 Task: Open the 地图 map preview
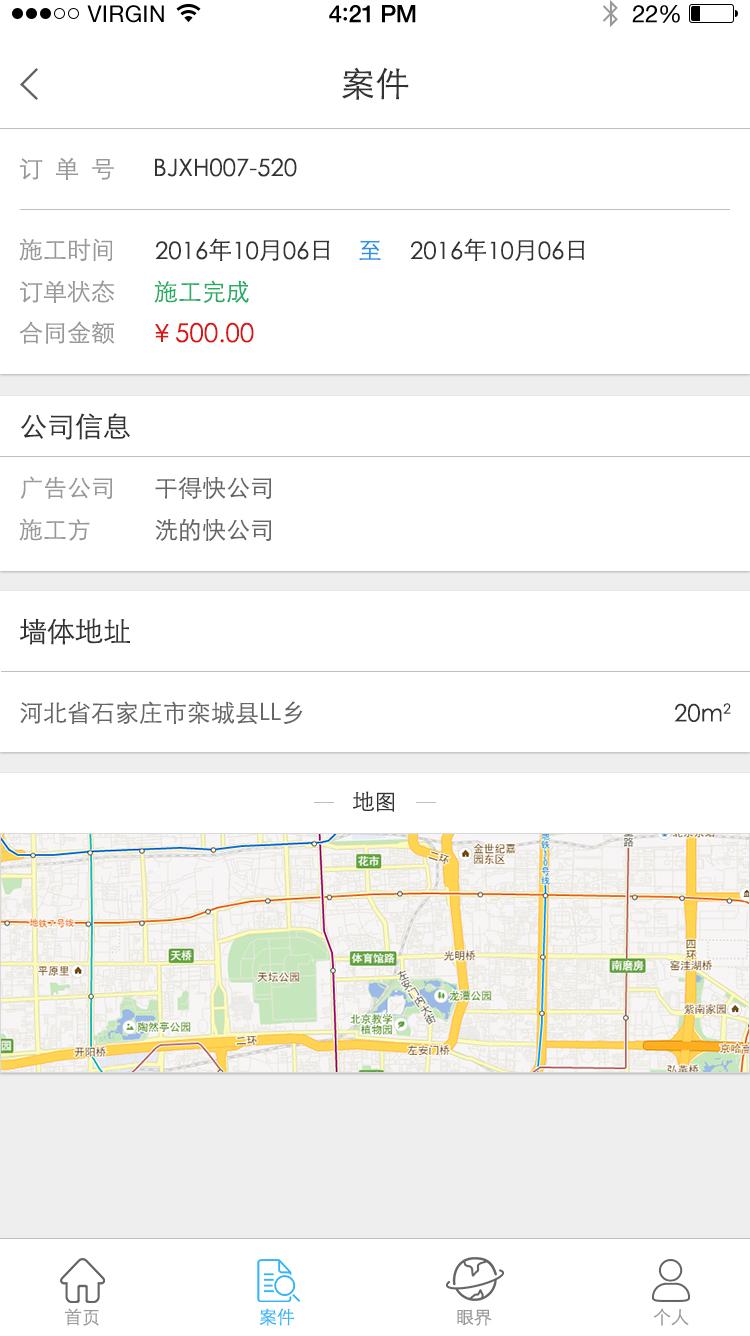(375, 952)
